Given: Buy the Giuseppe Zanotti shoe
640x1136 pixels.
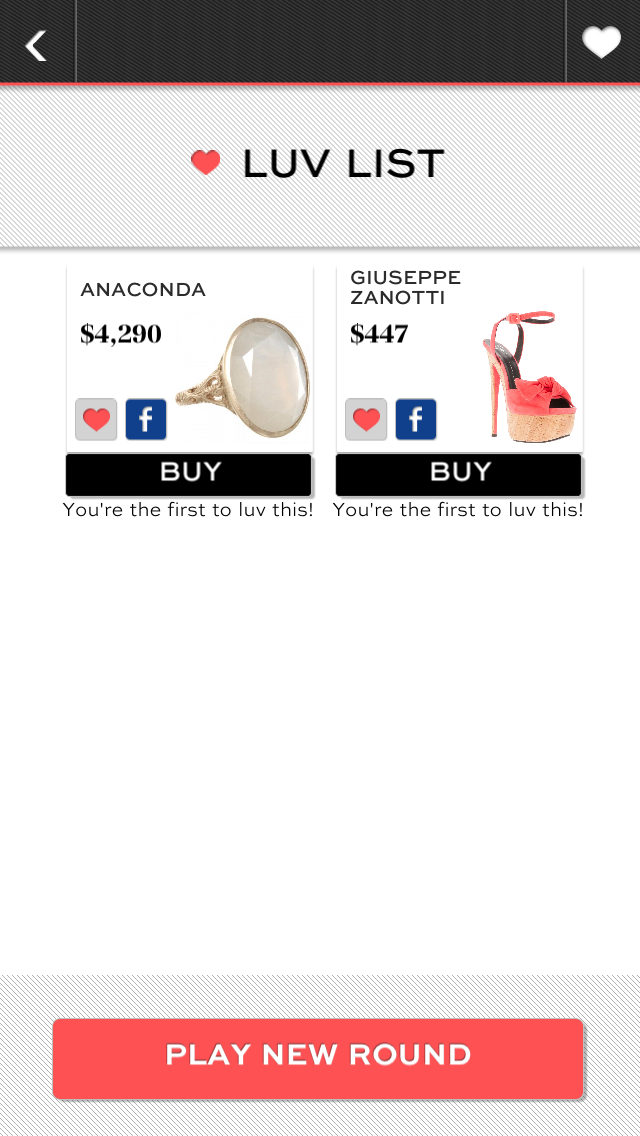Looking at the screenshot, I should pos(459,474).
